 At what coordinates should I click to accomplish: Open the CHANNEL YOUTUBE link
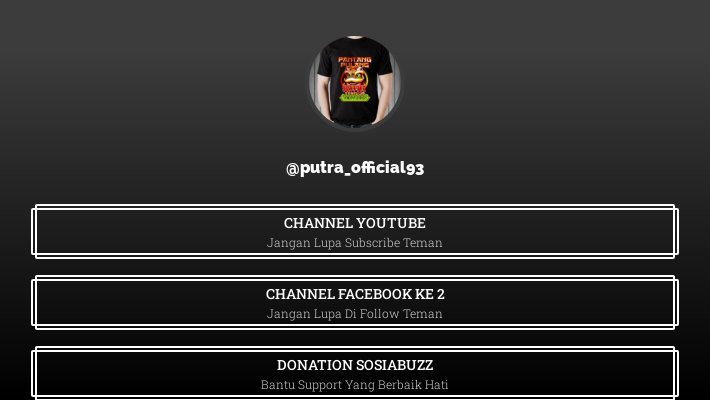point(355,232)
